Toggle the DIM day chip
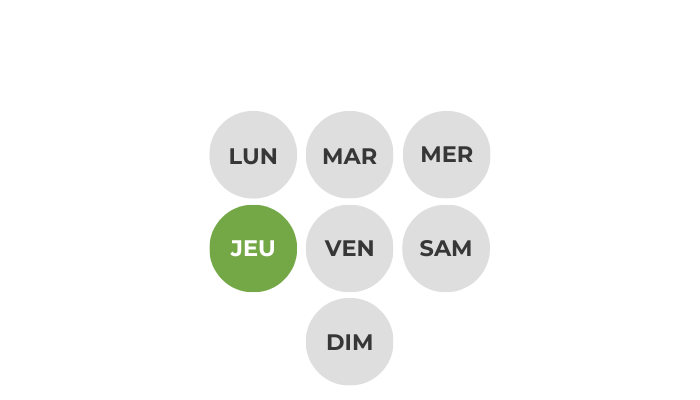 (x=349, y=342)
